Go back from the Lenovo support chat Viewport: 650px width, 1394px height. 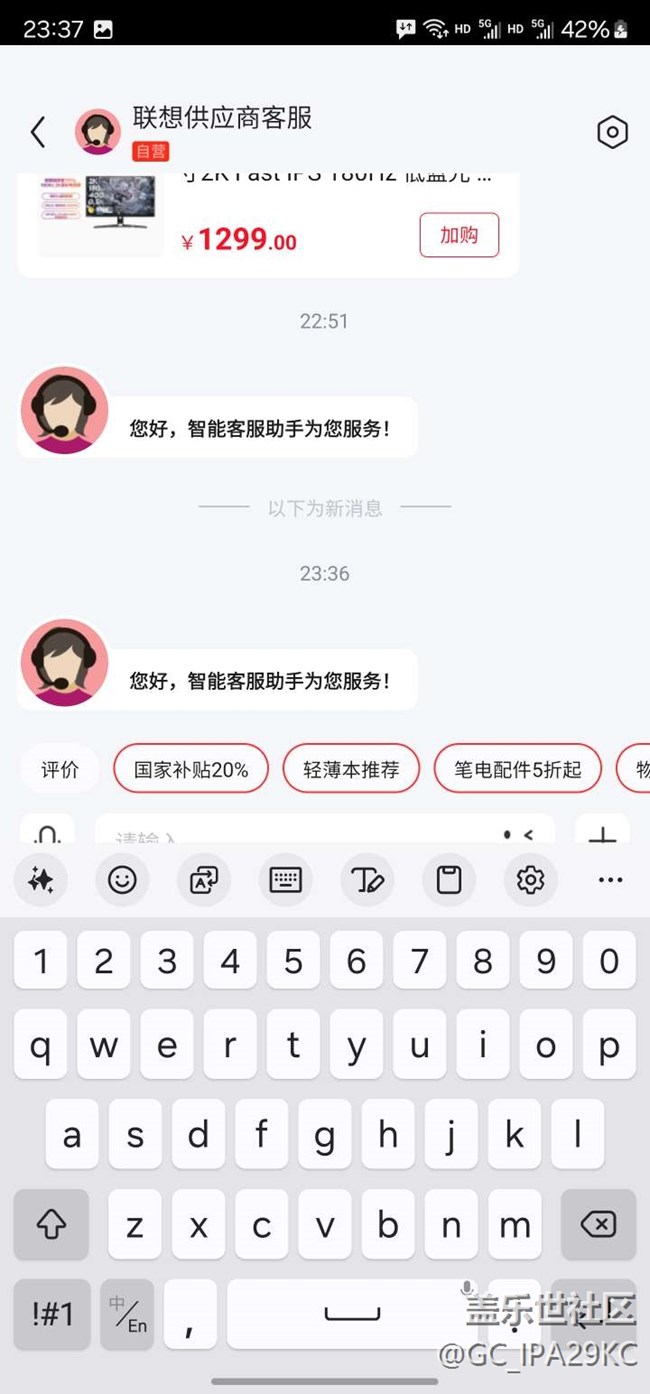coord(38,132)
